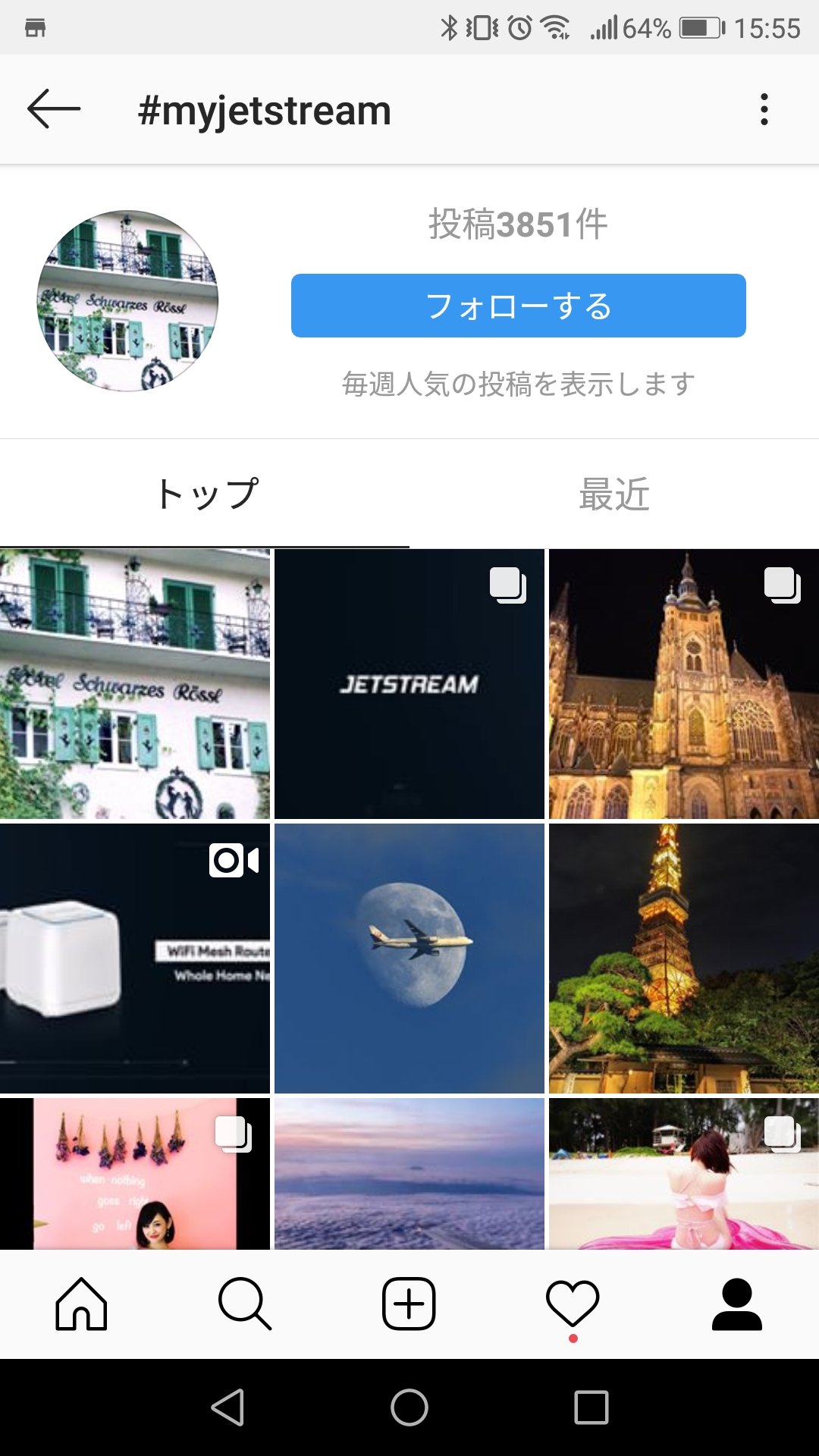Go to the home feed tab
The width and height of the screenshot is (819, 1456).
(x=81, y=1304)
